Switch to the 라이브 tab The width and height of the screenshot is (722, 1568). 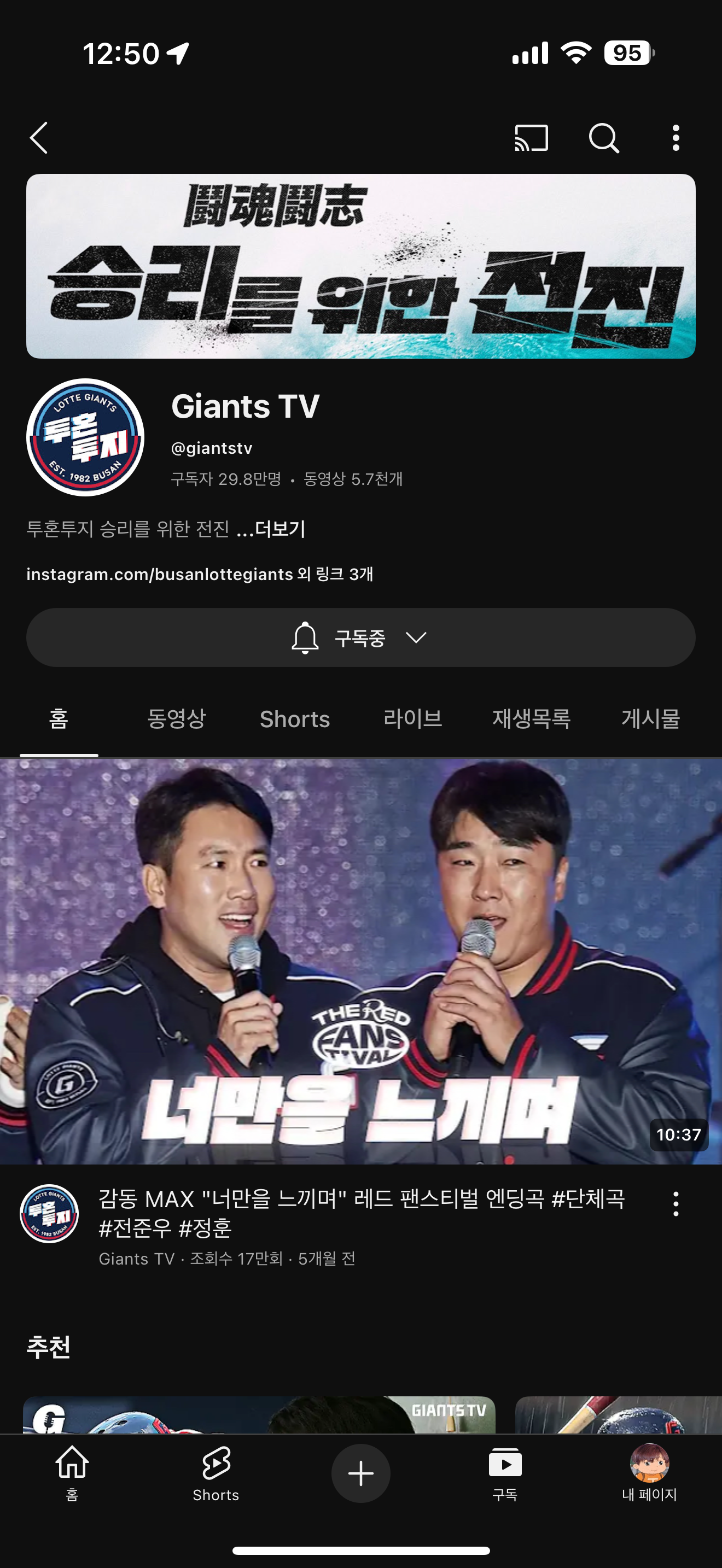[x=412, y=719]
